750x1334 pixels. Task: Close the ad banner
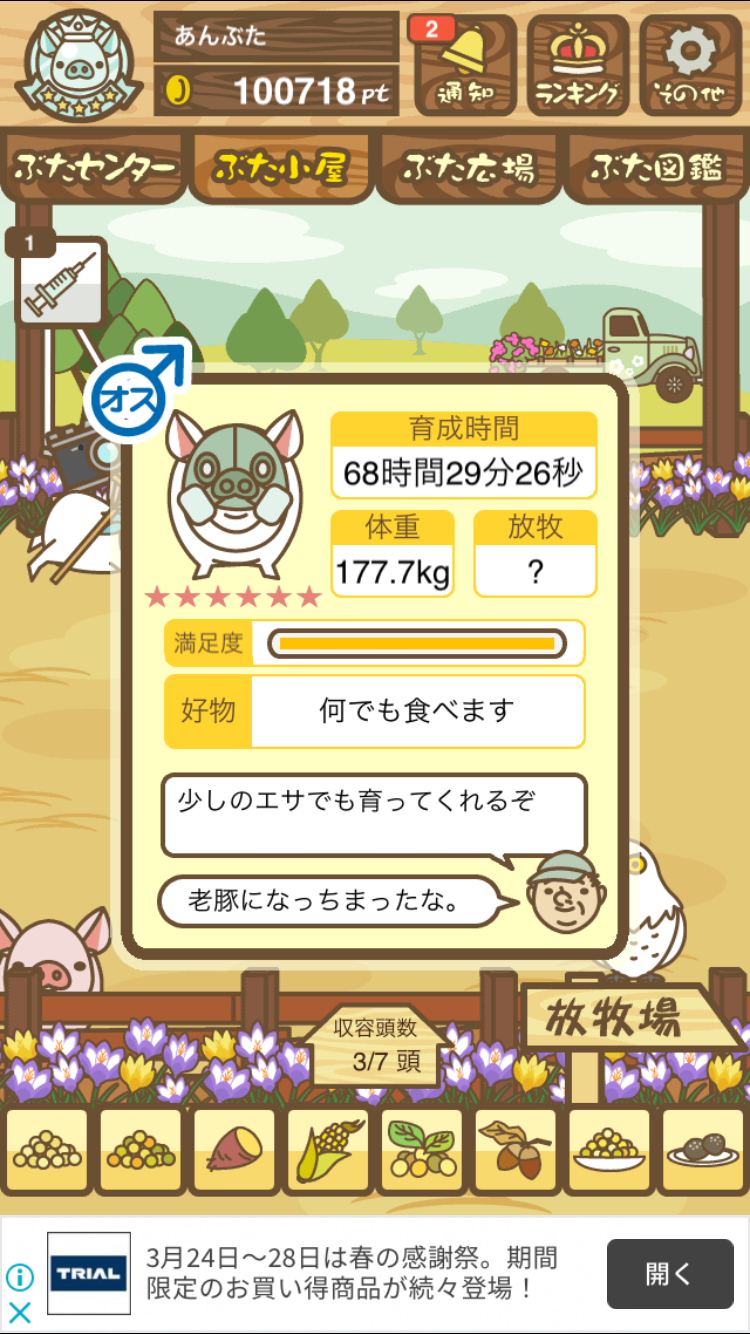[x=19, y=1313]
